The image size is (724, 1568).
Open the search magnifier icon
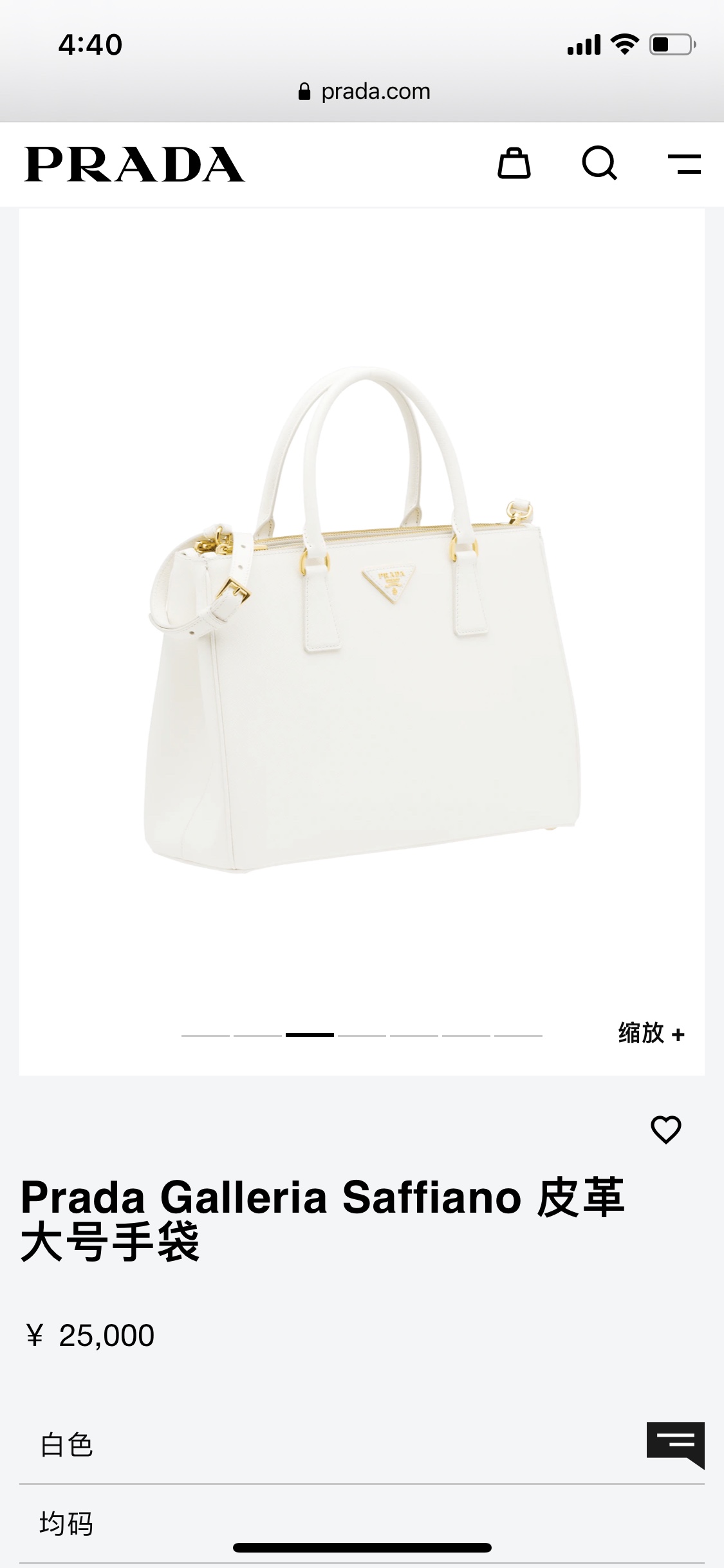599,163
